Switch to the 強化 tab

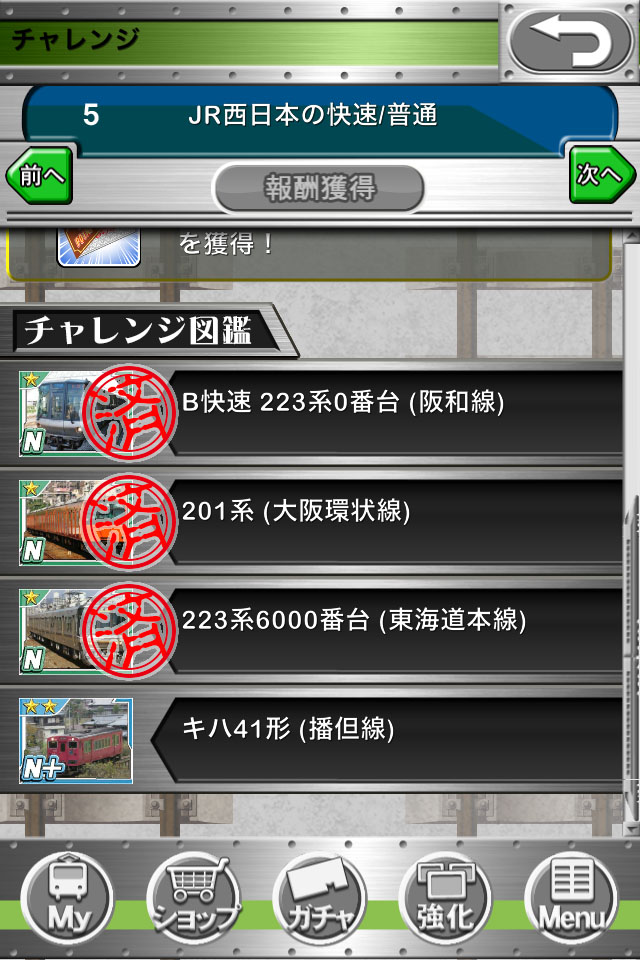pyautogui.click(x=446, y=898)
